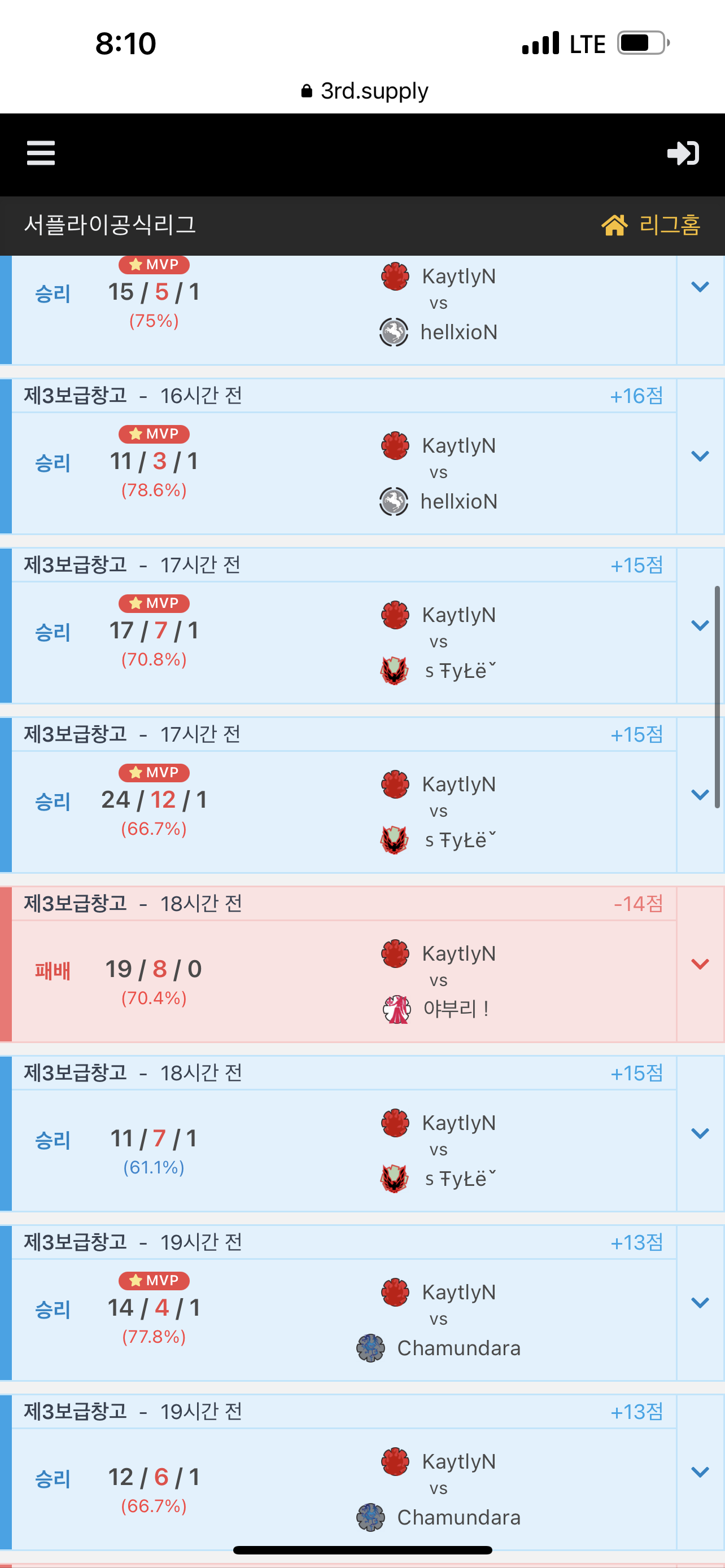The width and height of the screenshot is (725, 1568).
Task: Go to 리그홈 league home
Action: [x=650, y=225]
